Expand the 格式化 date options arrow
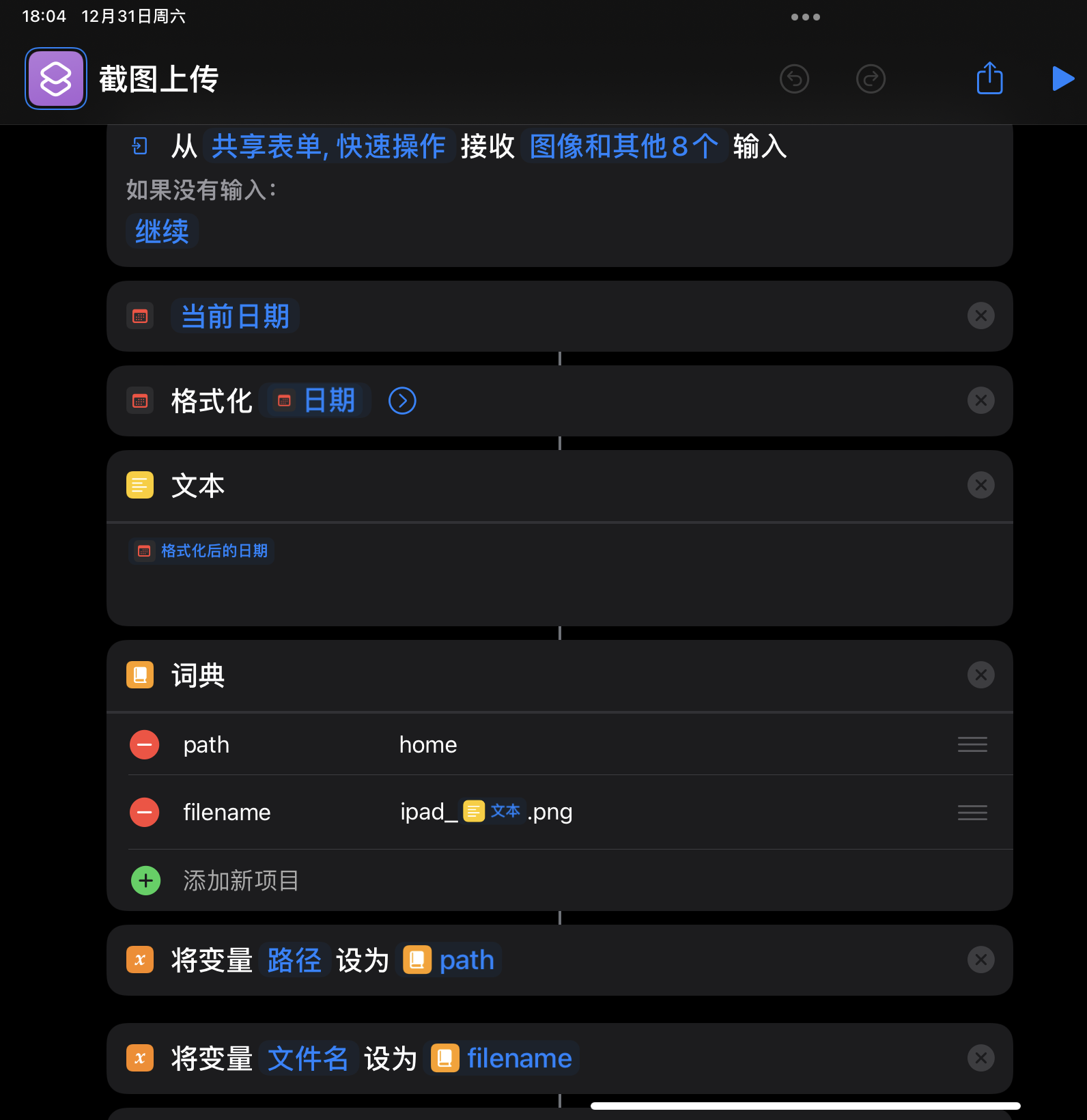This screenshot has height=1120, width=1087. pos(402,401)
